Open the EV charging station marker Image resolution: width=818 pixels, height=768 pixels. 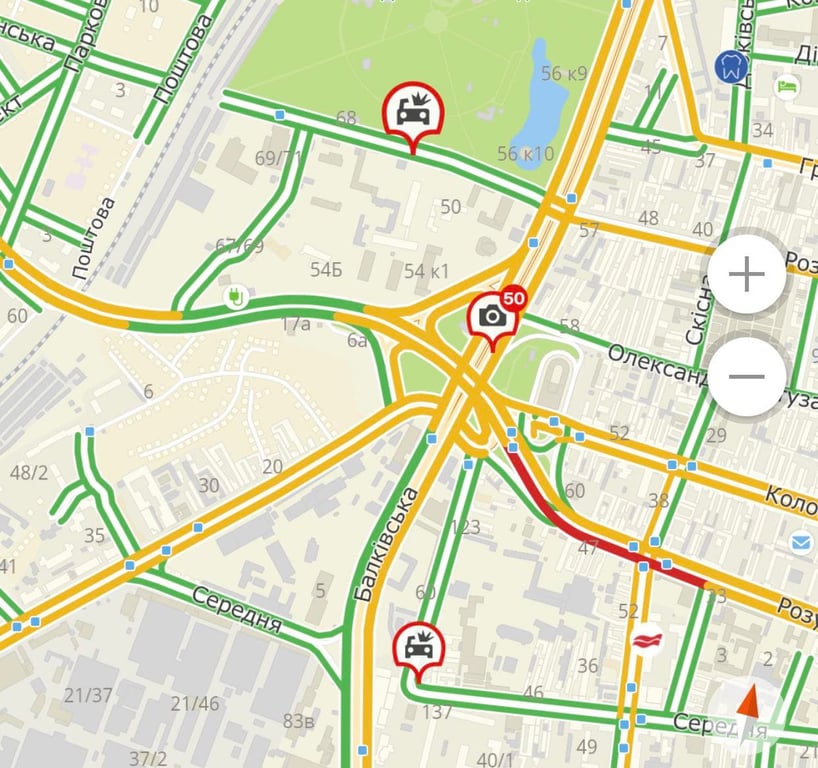point(235,296)
